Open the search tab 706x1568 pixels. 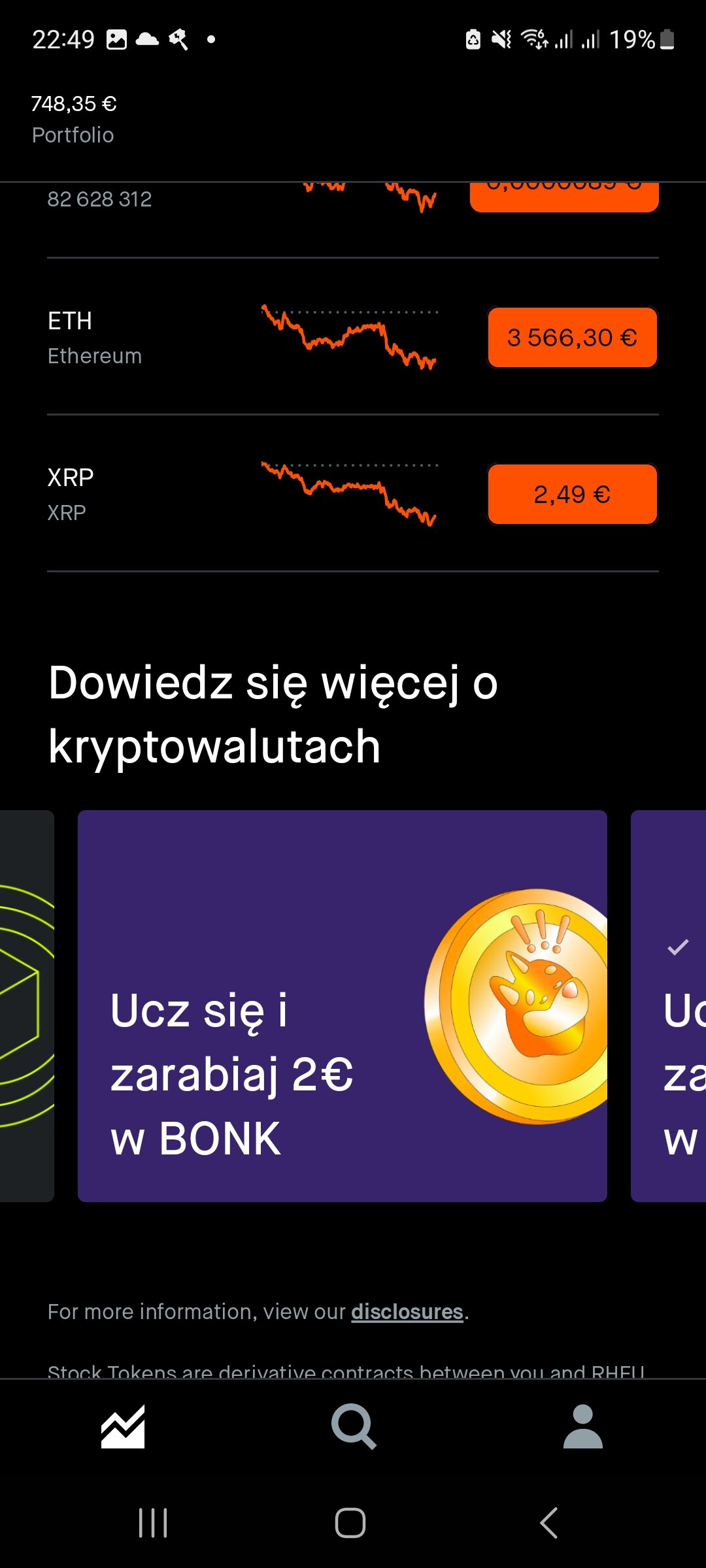tap(353, 1427)
